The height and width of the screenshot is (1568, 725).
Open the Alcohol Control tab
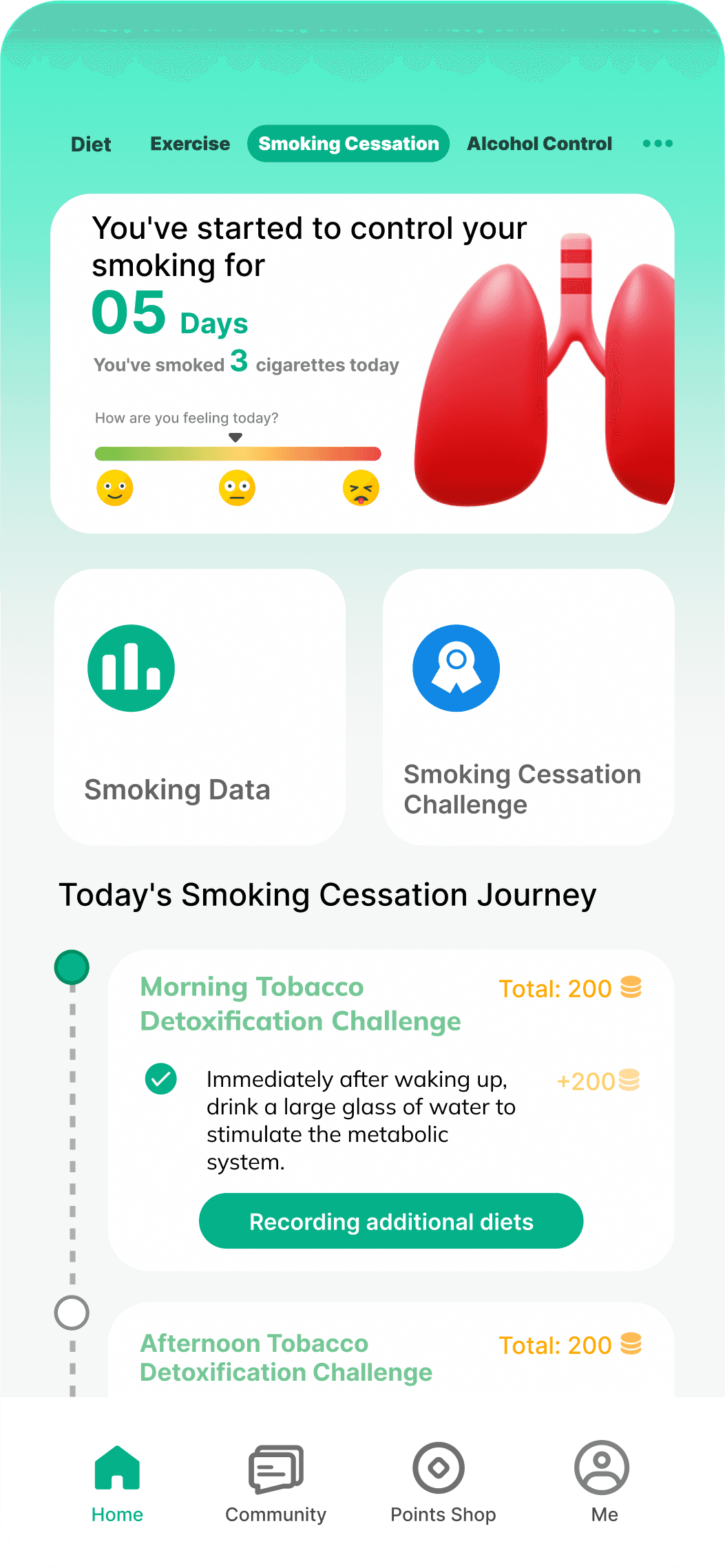pos(539,144)
